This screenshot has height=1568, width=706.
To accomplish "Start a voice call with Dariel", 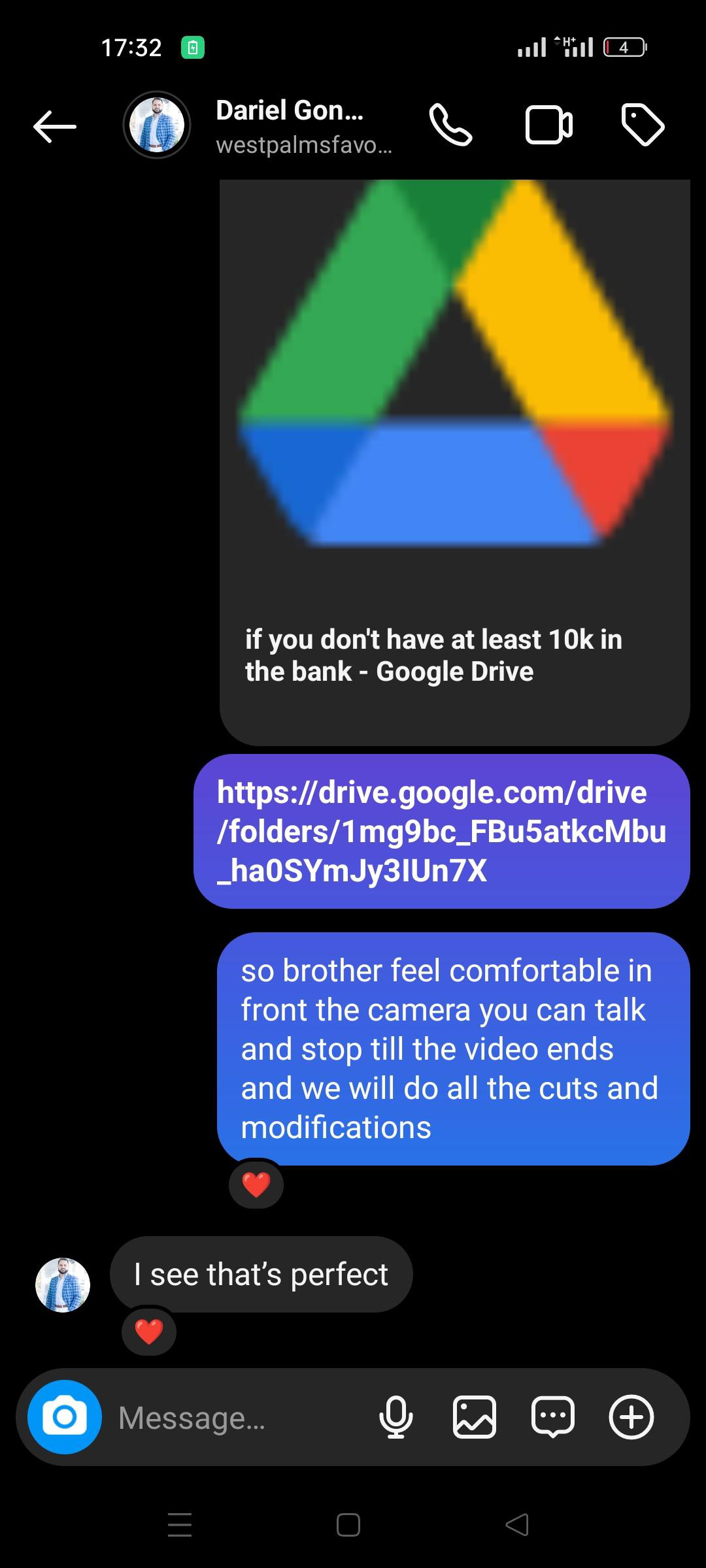I will [450, 125].
